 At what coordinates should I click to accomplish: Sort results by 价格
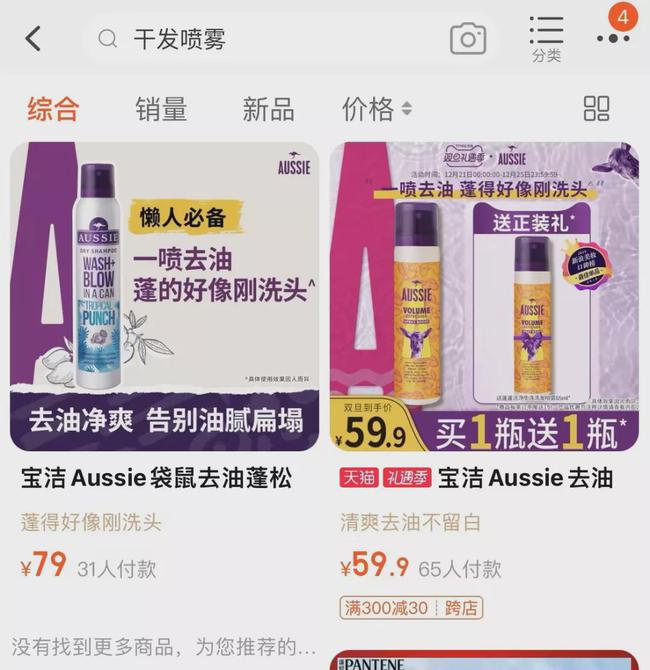(376, 109)
